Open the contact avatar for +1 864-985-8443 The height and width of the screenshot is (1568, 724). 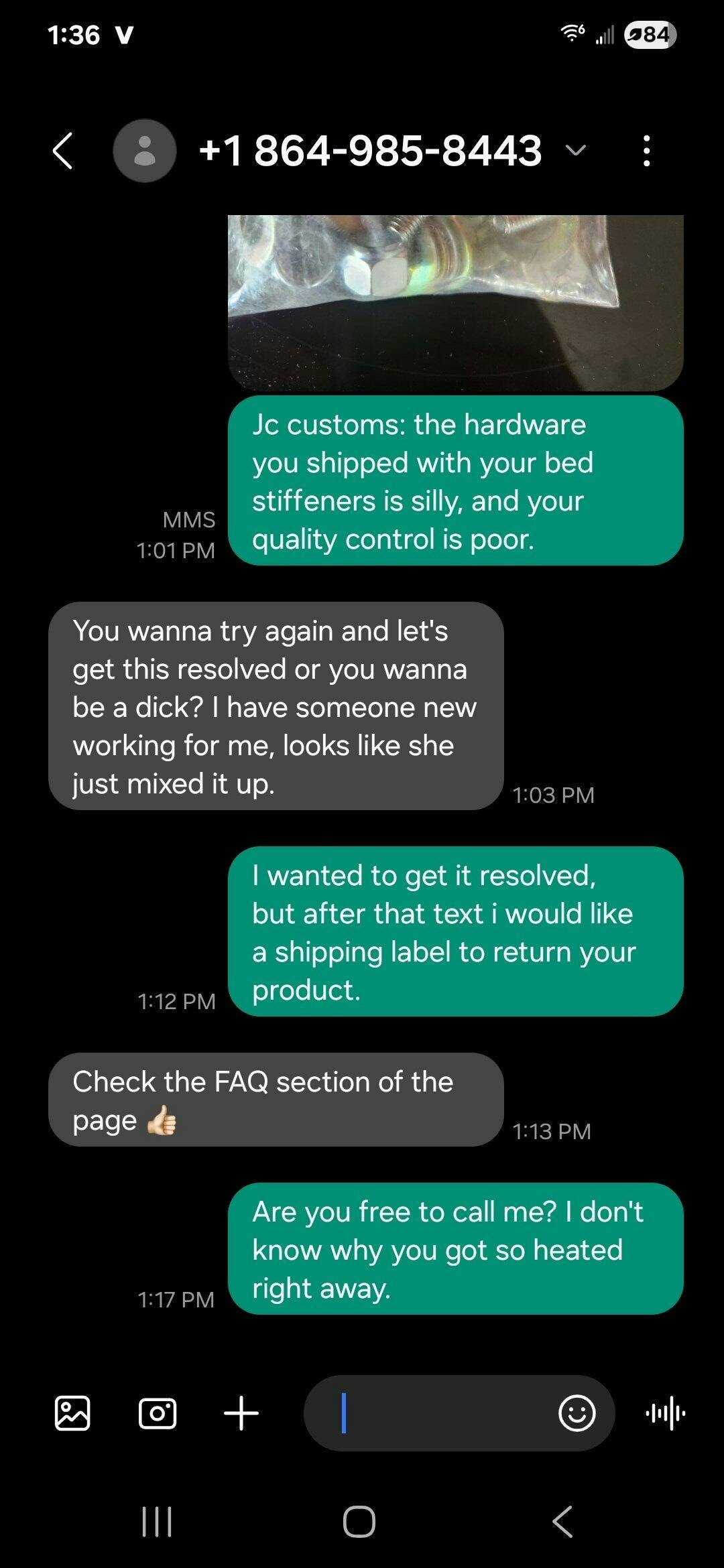145,151
